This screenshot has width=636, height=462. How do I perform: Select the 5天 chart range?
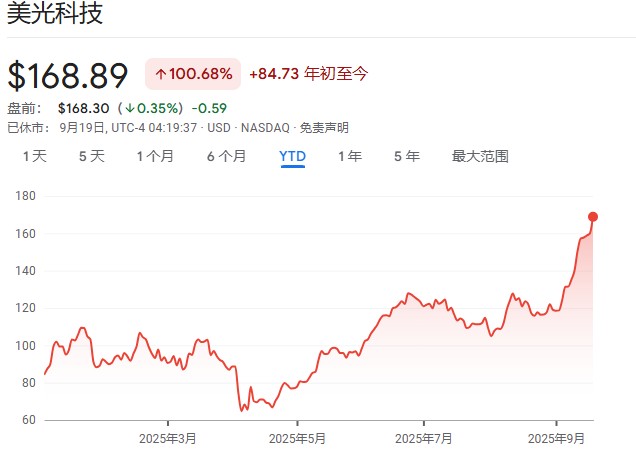(92, 156)
